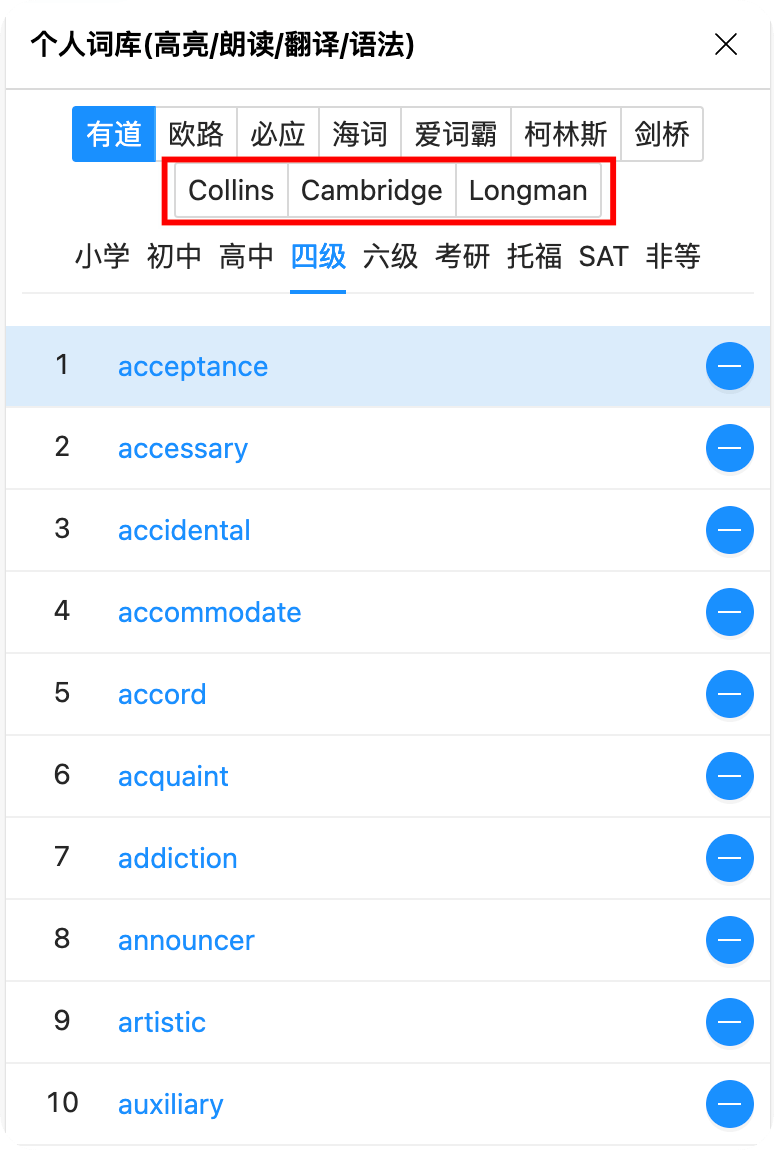Enable the Cambridge dictionary option
Screen dimensions: 774x1150
[x=371, y=190]
